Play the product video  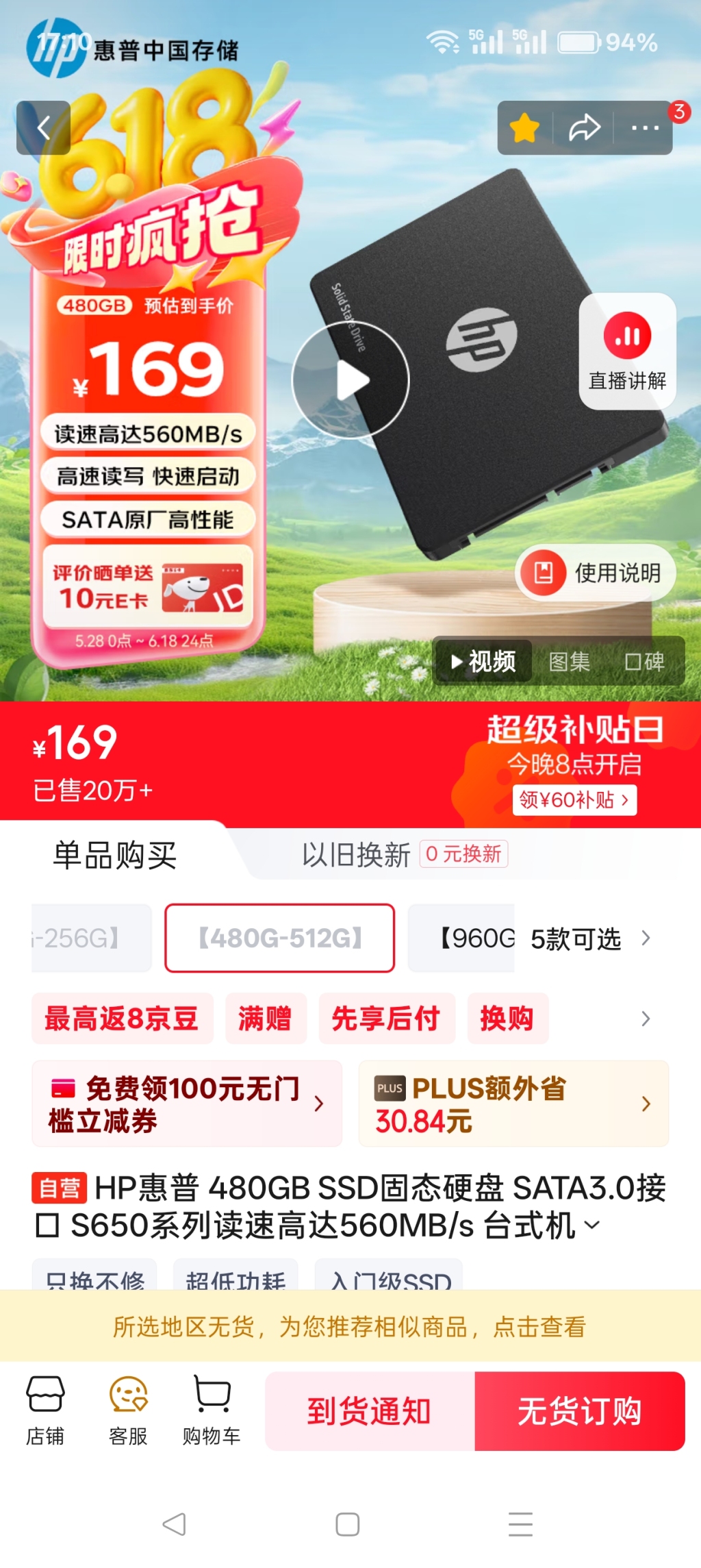[350, 380]
